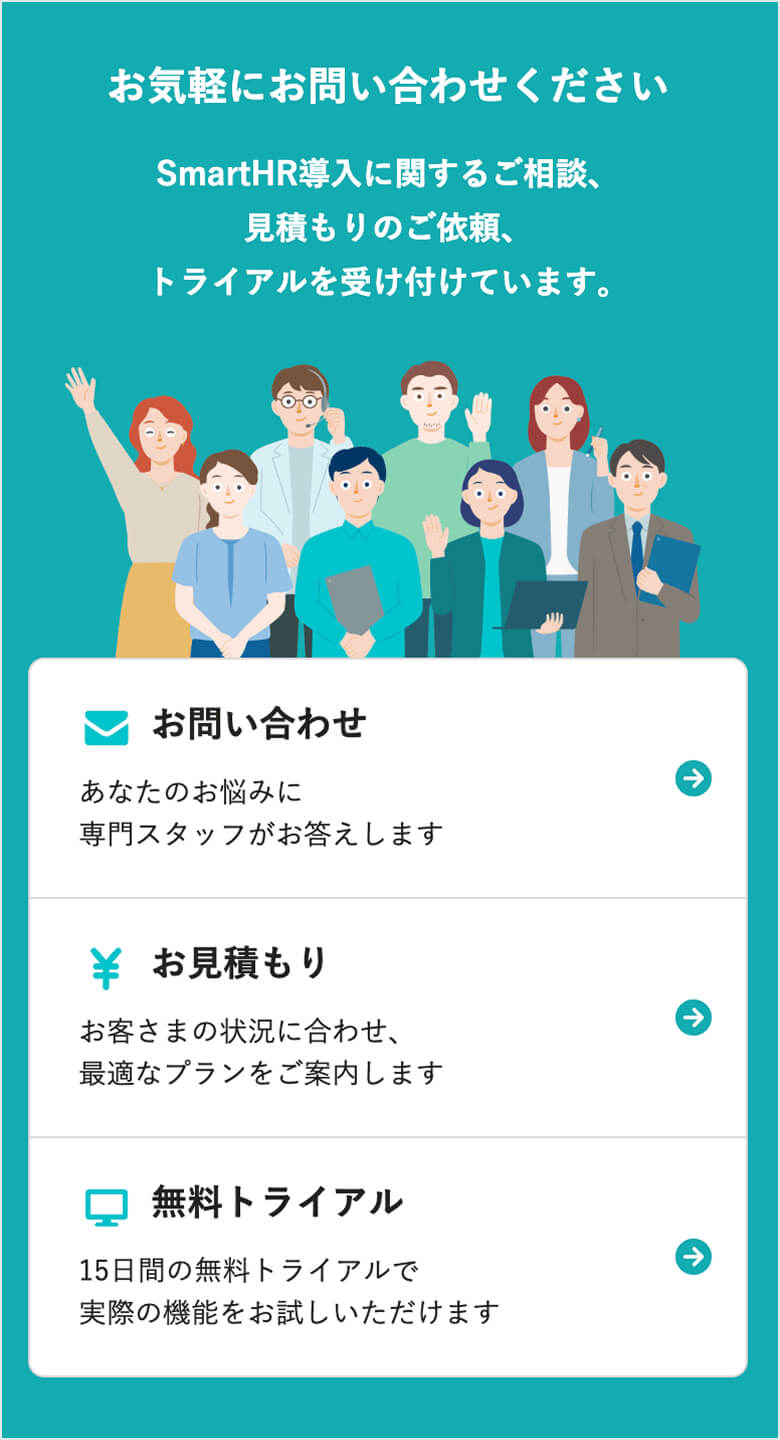
Task: Select the estimate card to request a quote
Action: point(390,1018)
